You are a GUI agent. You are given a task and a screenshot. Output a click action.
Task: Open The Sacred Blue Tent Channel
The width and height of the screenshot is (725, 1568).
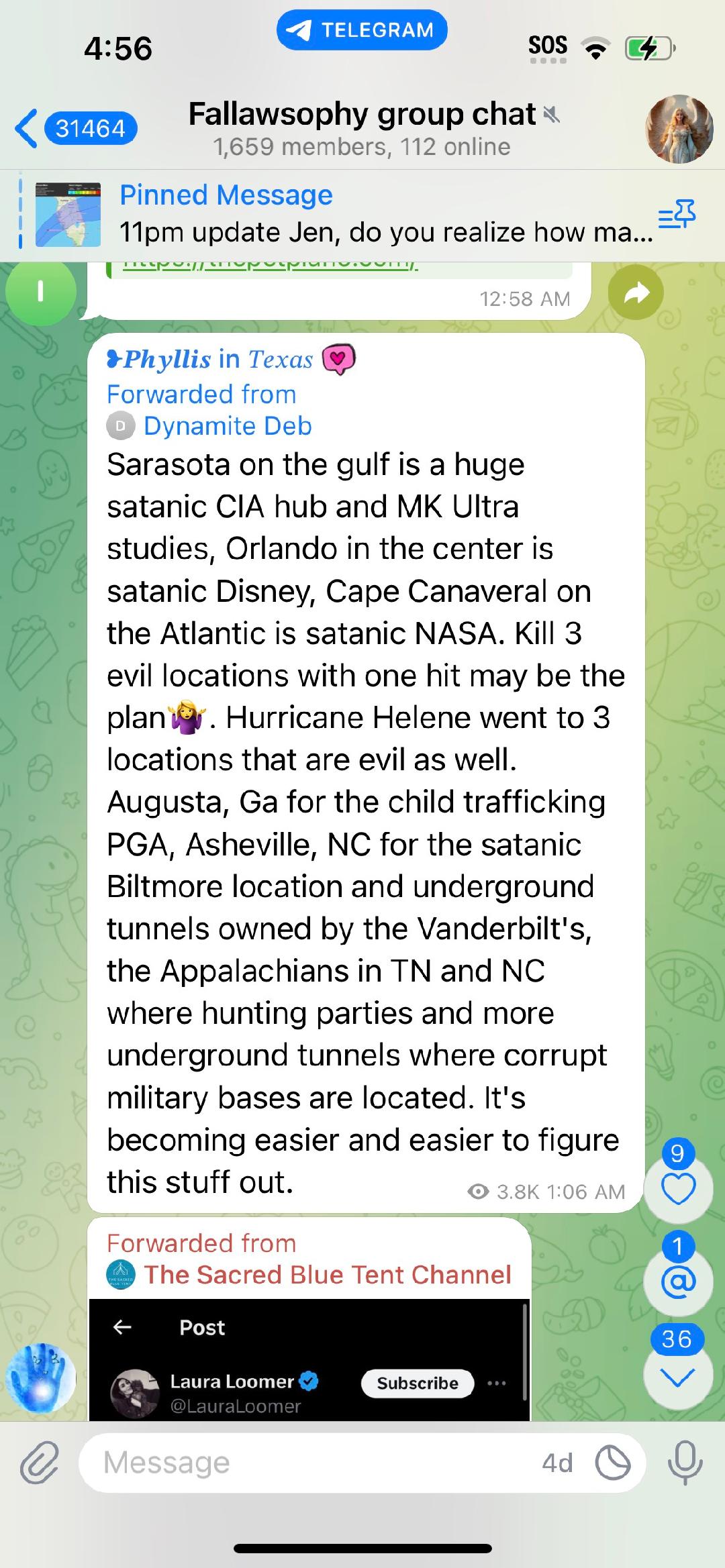[x=328, y=1274]
